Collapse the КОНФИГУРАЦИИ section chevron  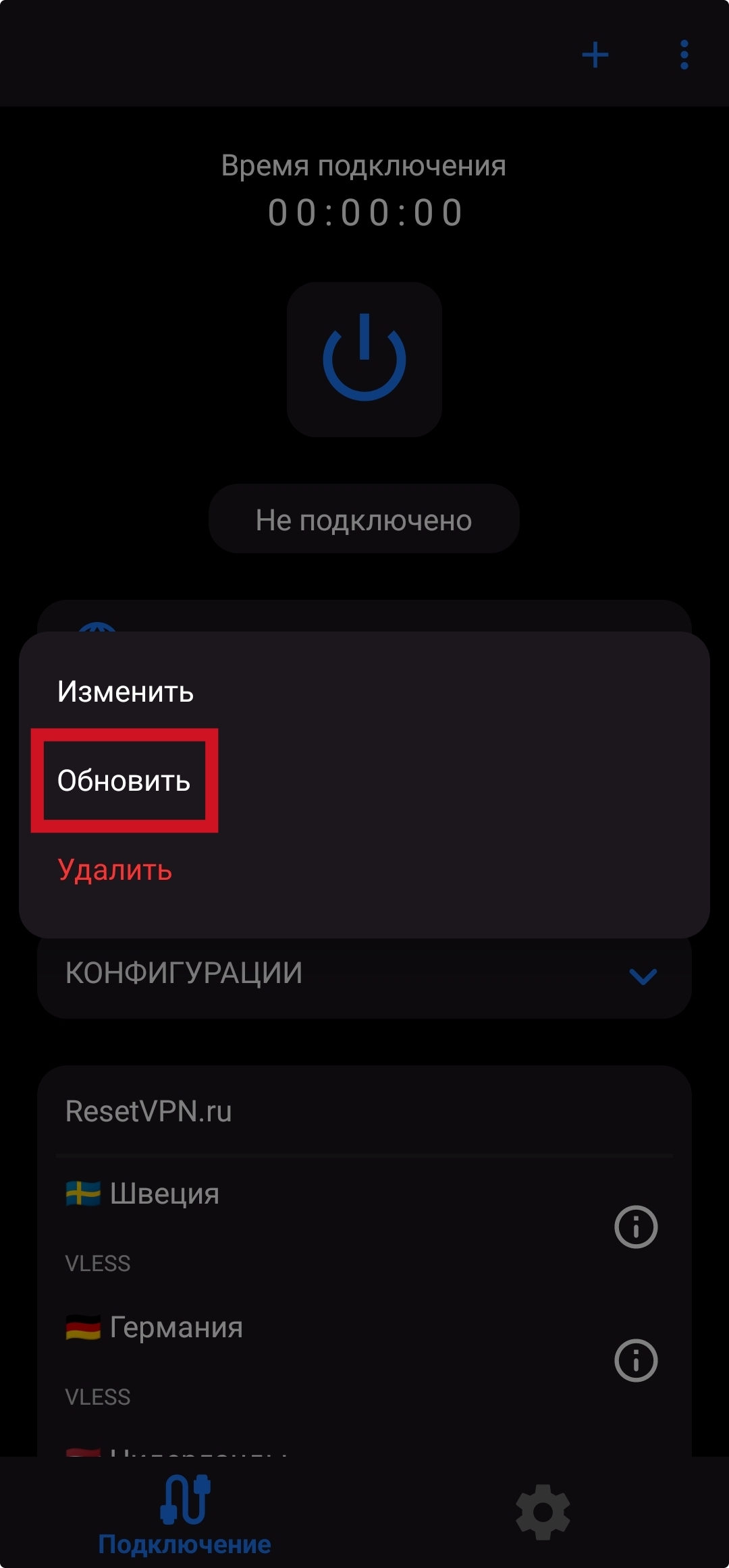643,975
